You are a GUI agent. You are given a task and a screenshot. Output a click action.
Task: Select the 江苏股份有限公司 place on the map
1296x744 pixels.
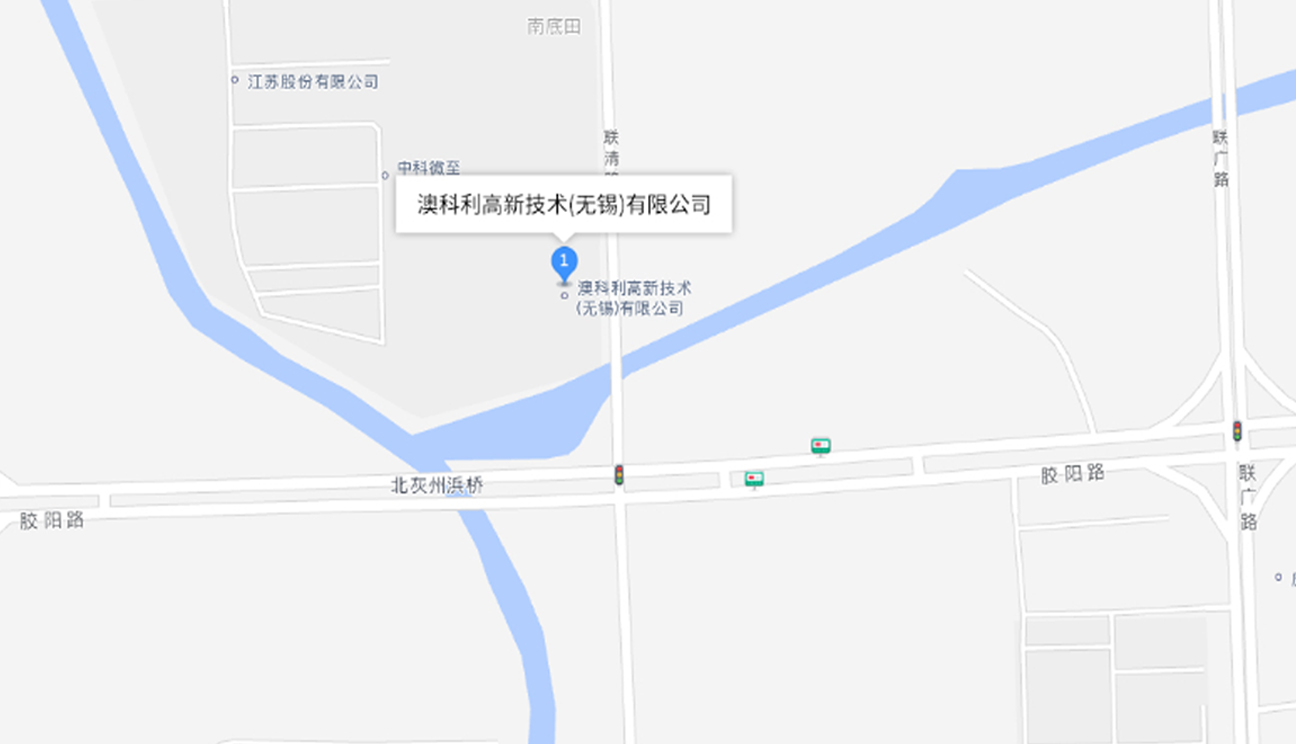312,82
